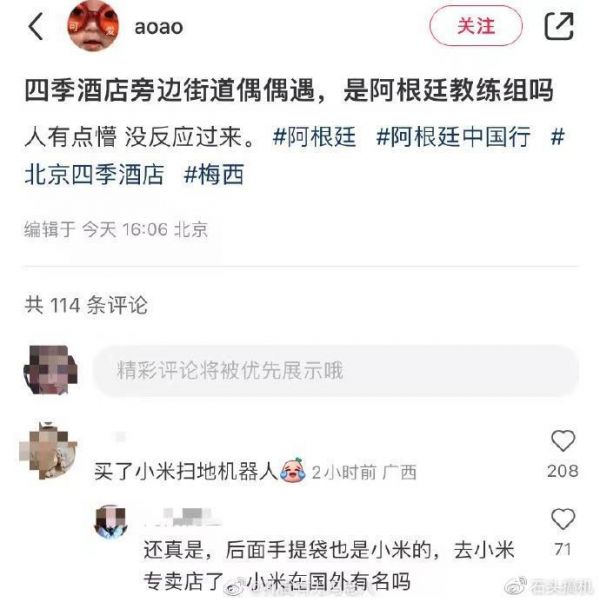This screenshot has height=602, width=600.
Task: Share this post via the share icon
Action: [x=558, y=27]
